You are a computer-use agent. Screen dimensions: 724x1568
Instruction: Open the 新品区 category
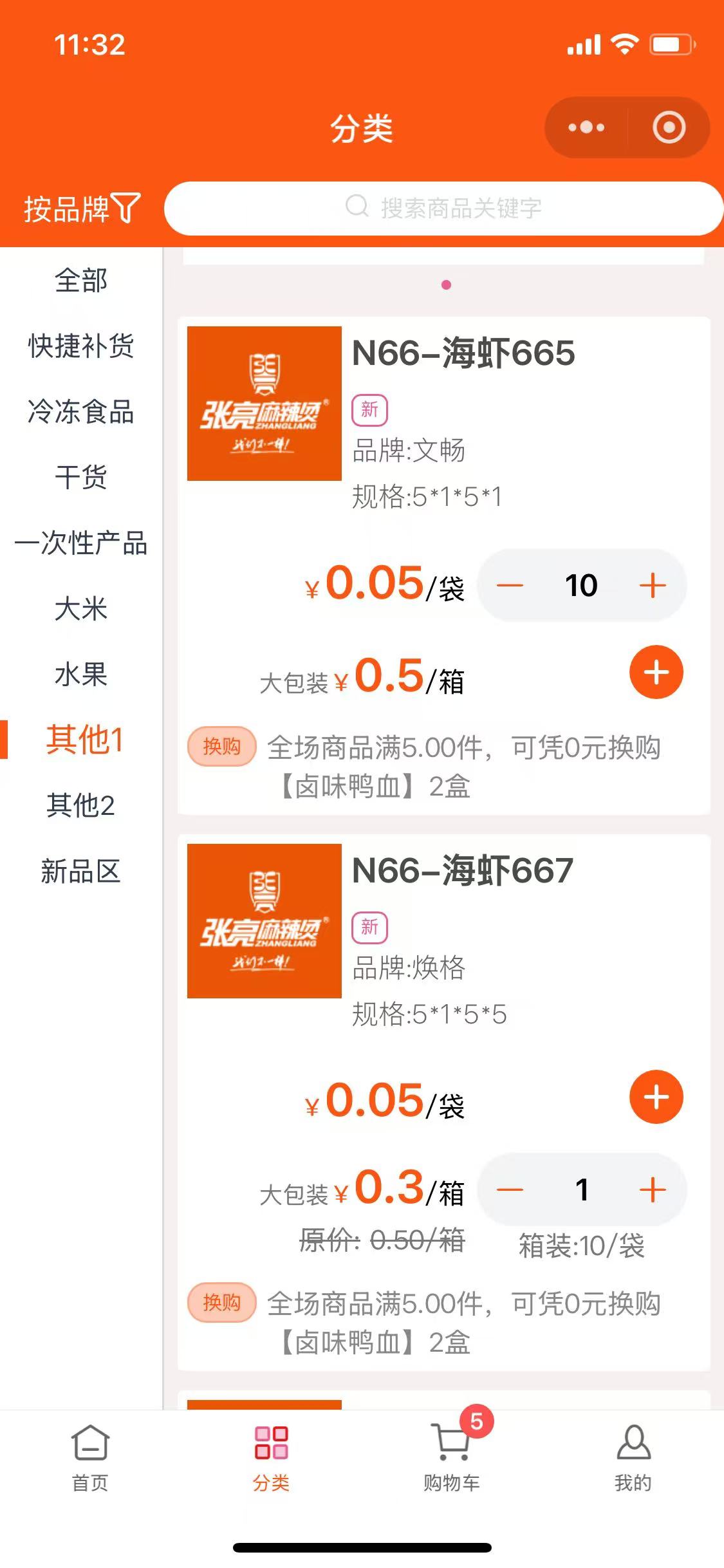[81, 872]
